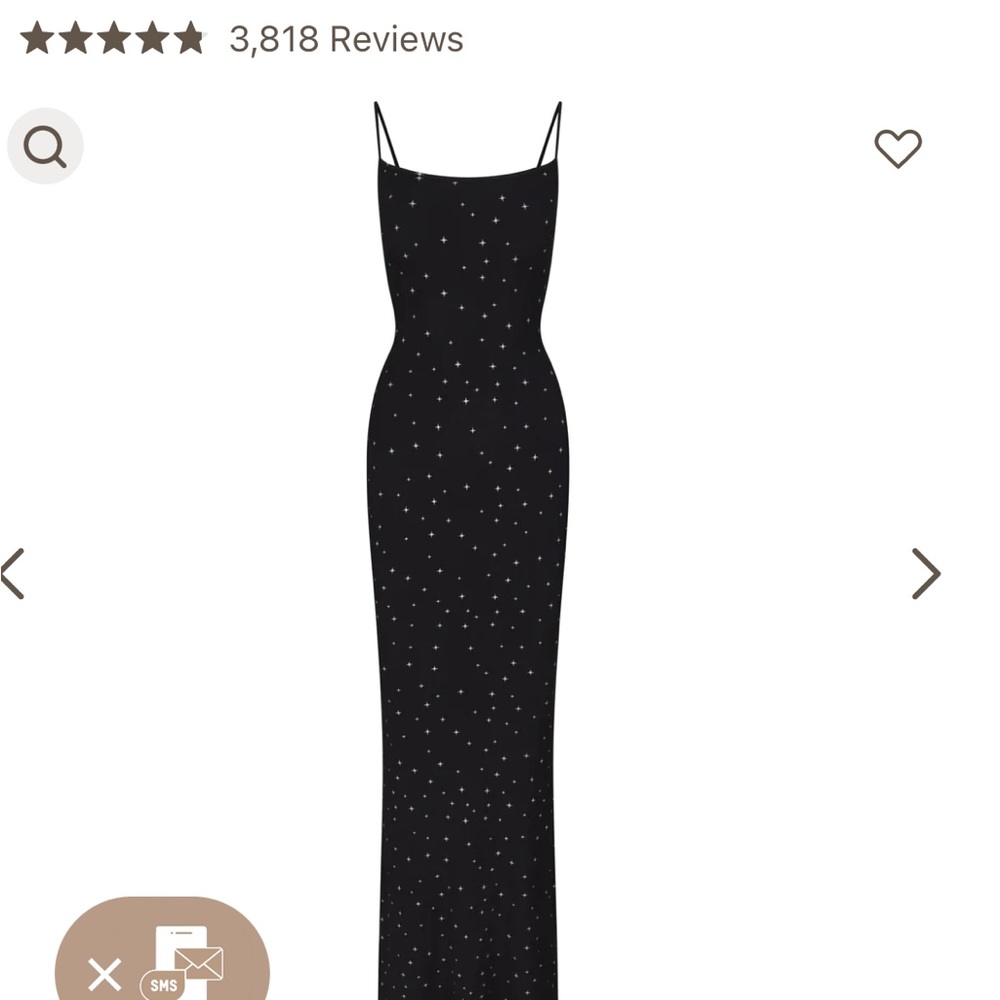Add the dress to wishlist with heart
This screenshot has width=1000, height=1000.
point(897,149)
